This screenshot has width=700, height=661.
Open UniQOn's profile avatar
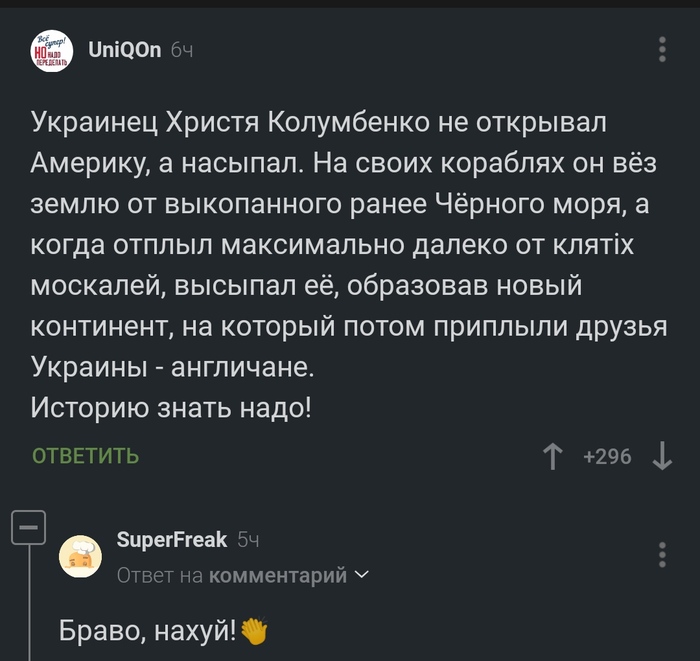pos(51,50)
